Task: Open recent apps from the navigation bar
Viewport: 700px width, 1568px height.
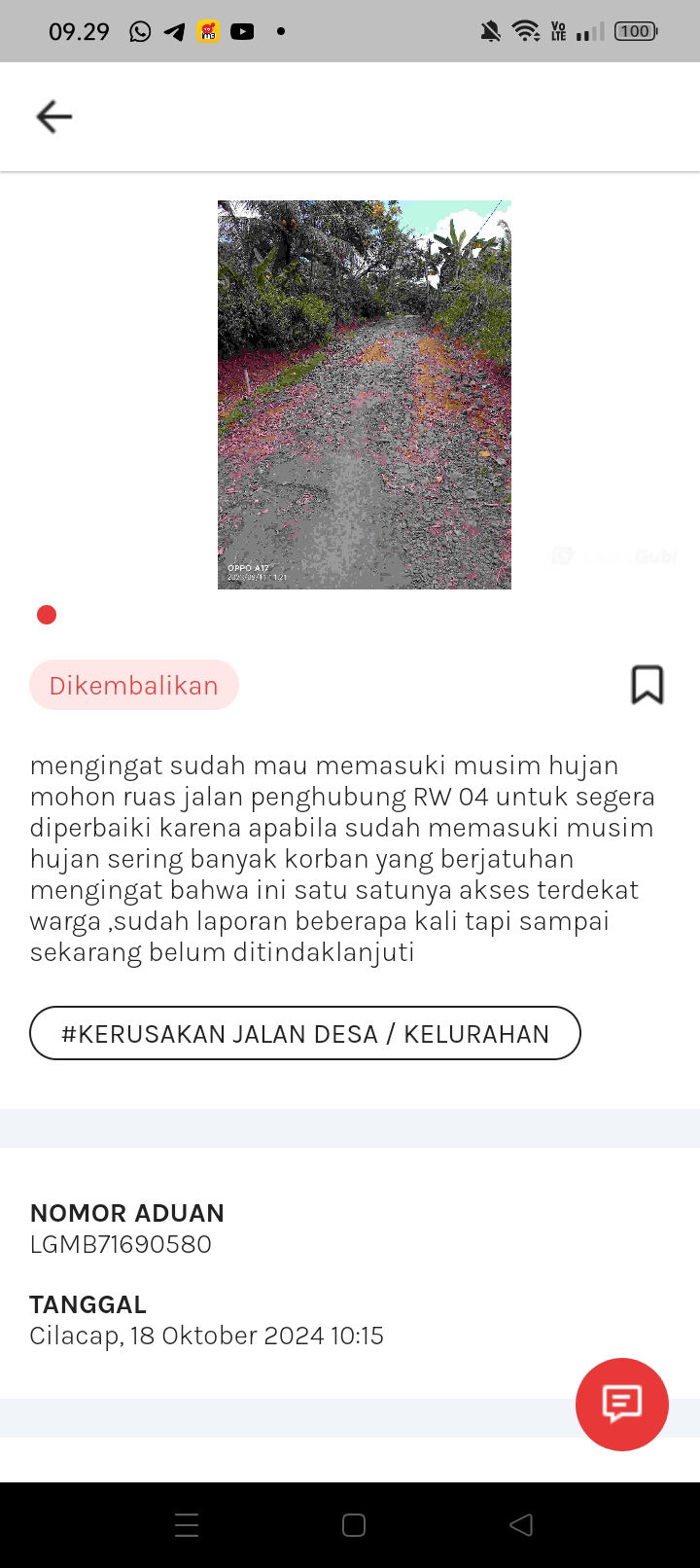Action: click(187, 1525)
